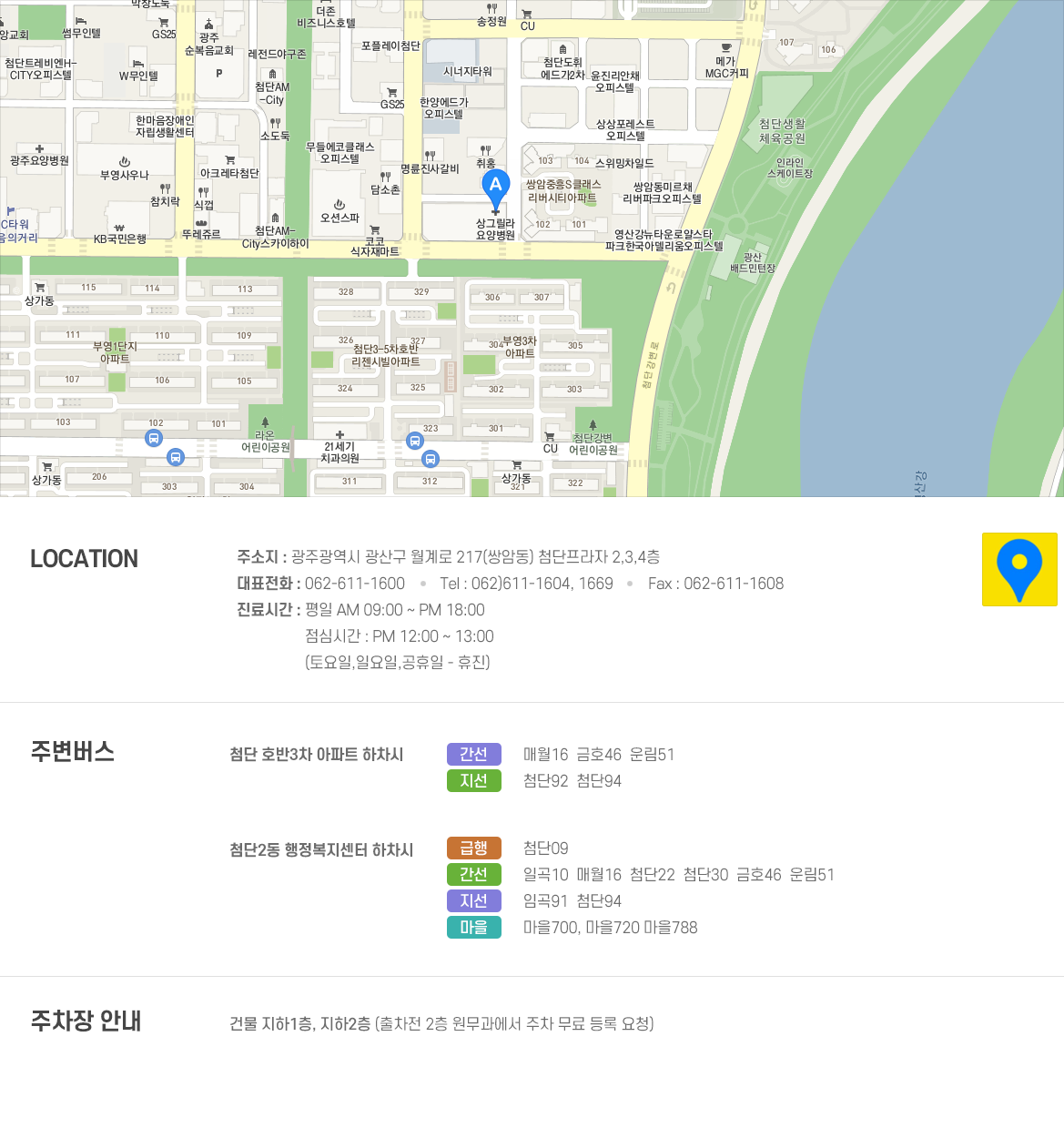Tap the blue marker A on the map
Image resolution: width=1064 pixels, height=1128 pixels.
coord(495,187)
